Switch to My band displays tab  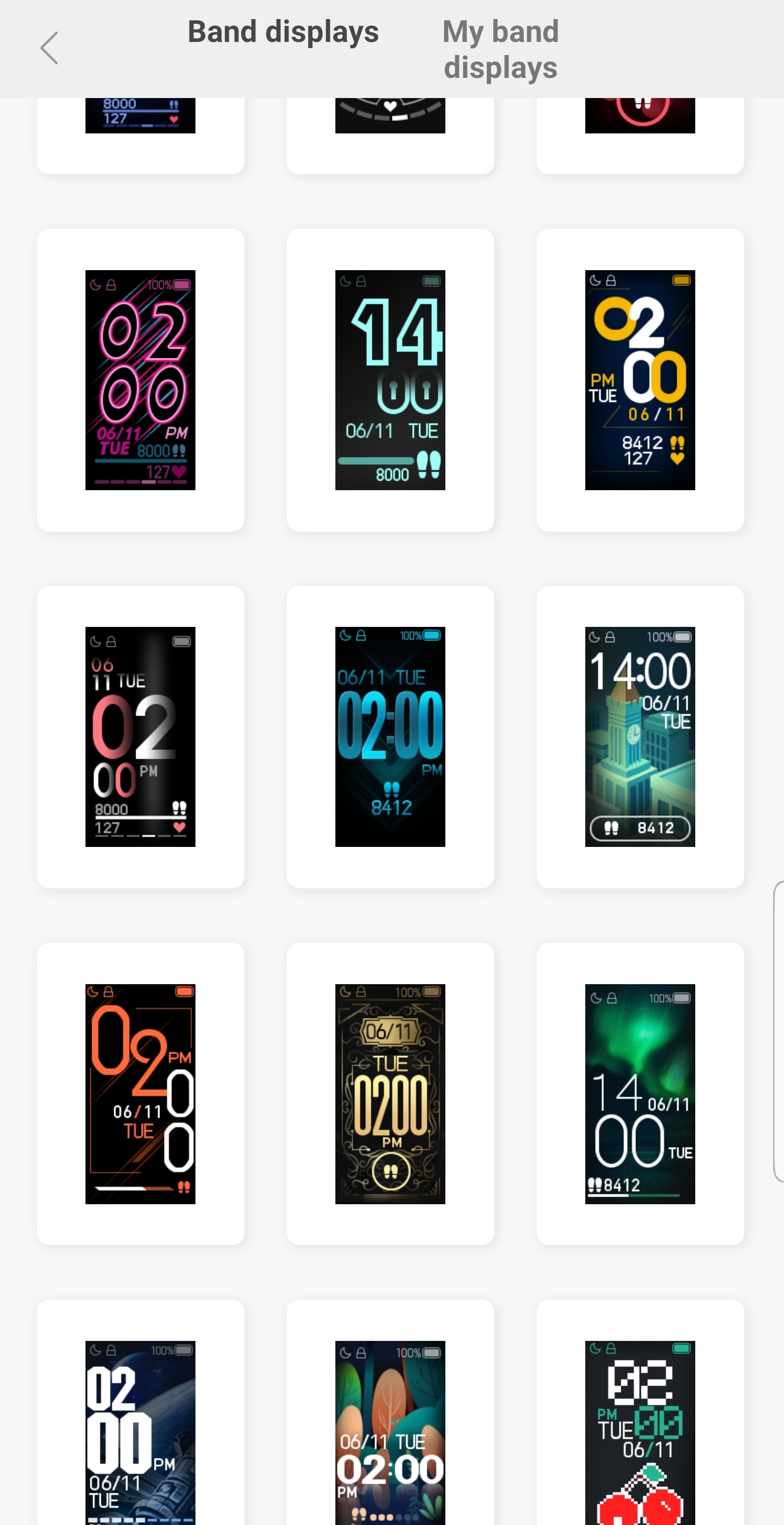(500, 49)
